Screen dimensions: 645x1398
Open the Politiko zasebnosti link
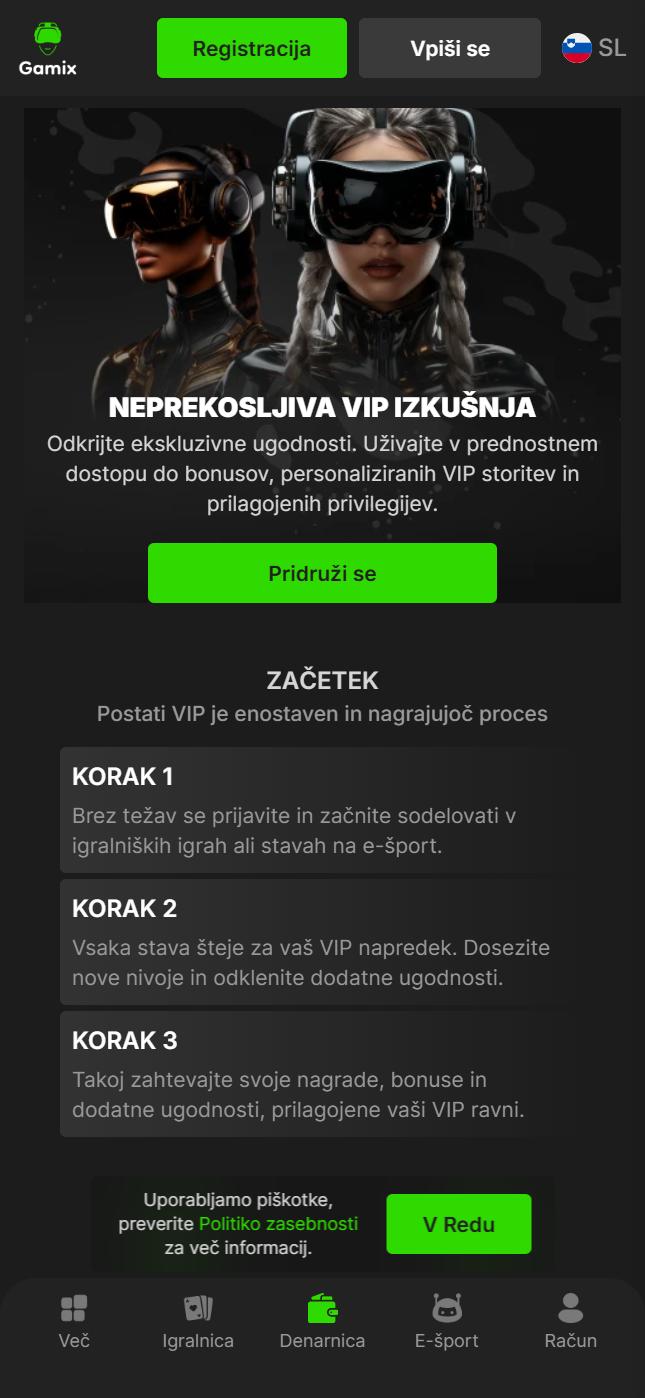point(278,1224)
